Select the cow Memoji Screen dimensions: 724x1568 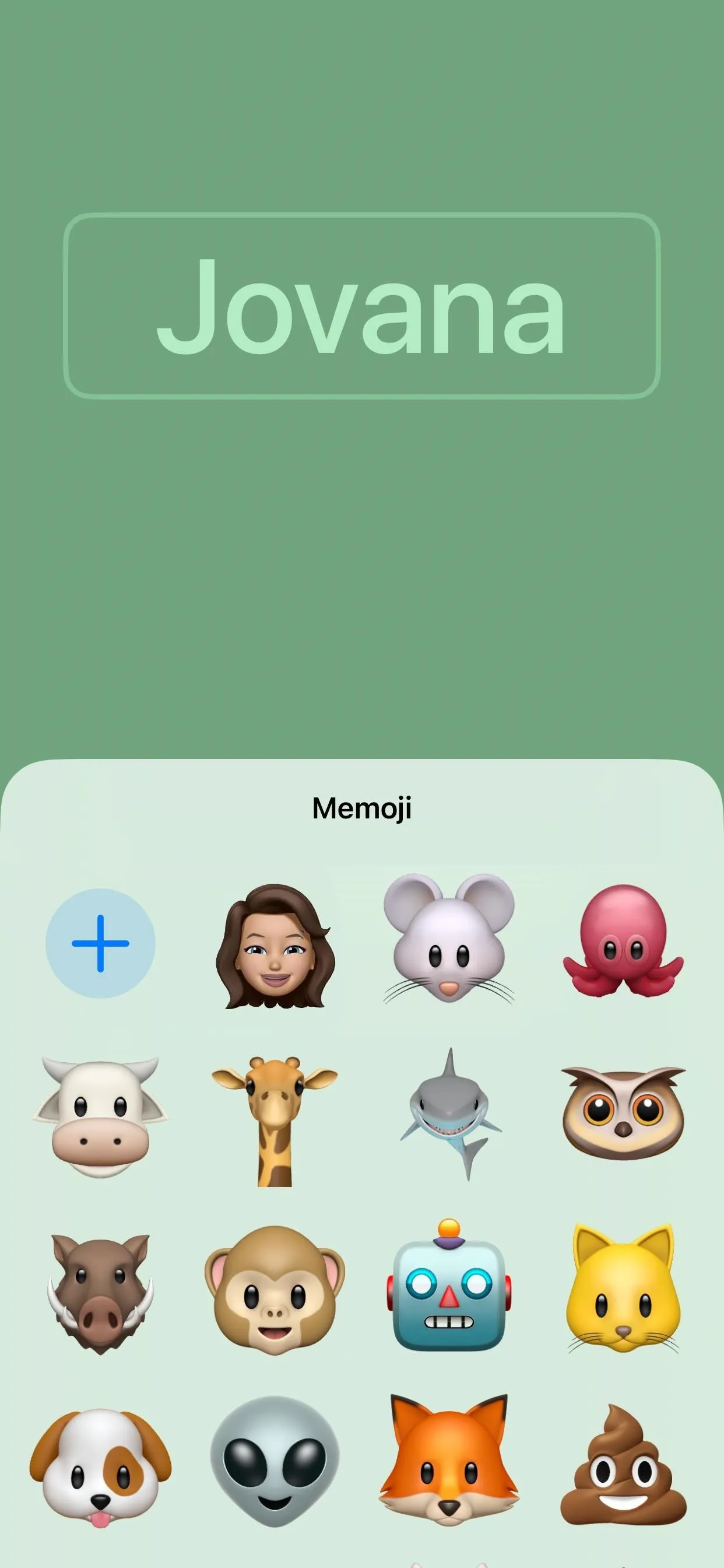click(100, 1118)
